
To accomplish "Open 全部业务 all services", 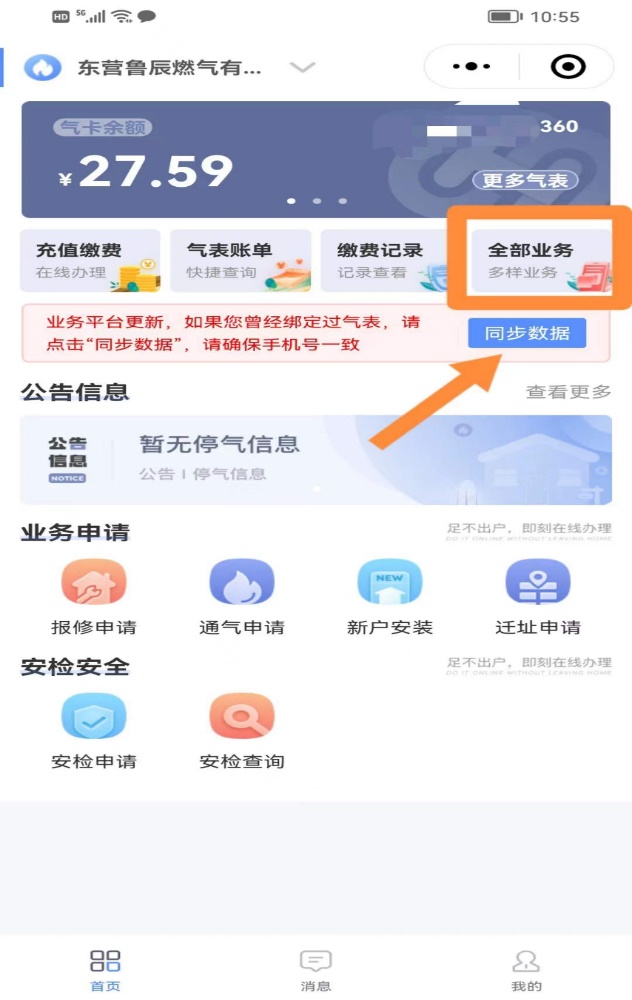I will tap(540, 261).
